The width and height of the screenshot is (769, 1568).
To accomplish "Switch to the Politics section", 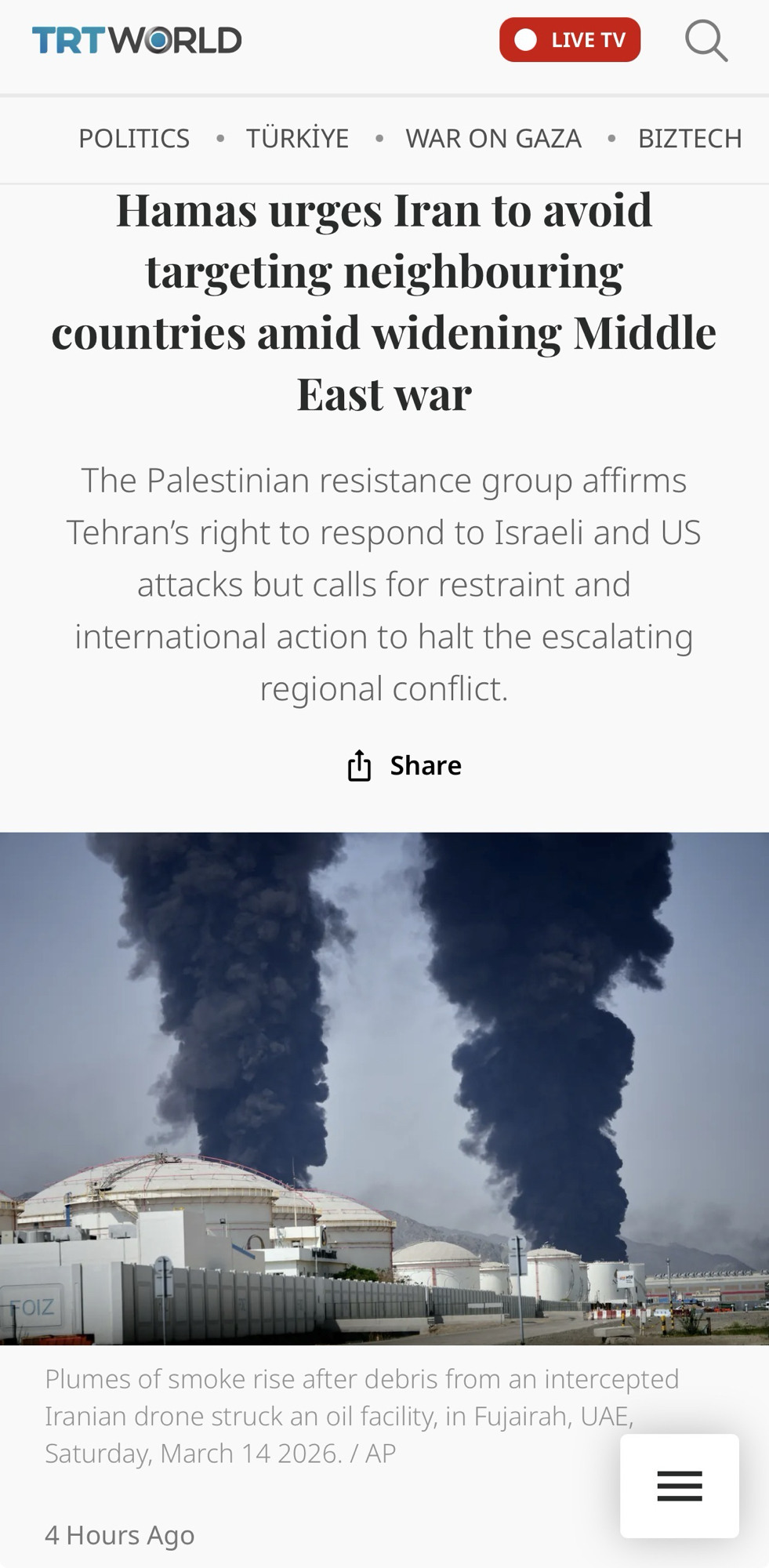I will click(134, 139).
